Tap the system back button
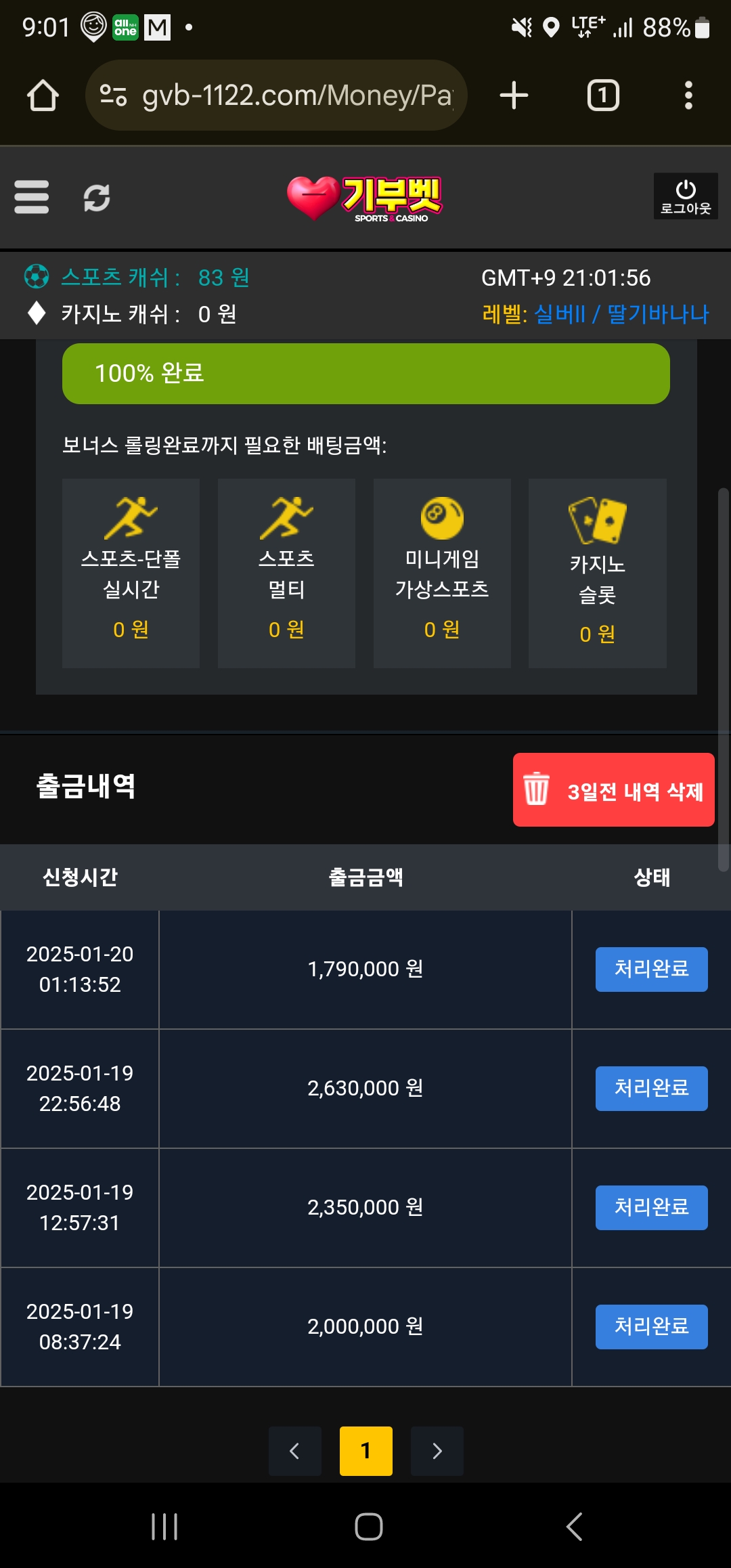The height and width of the screenshot is (1568, 731). coord(574,1527)
